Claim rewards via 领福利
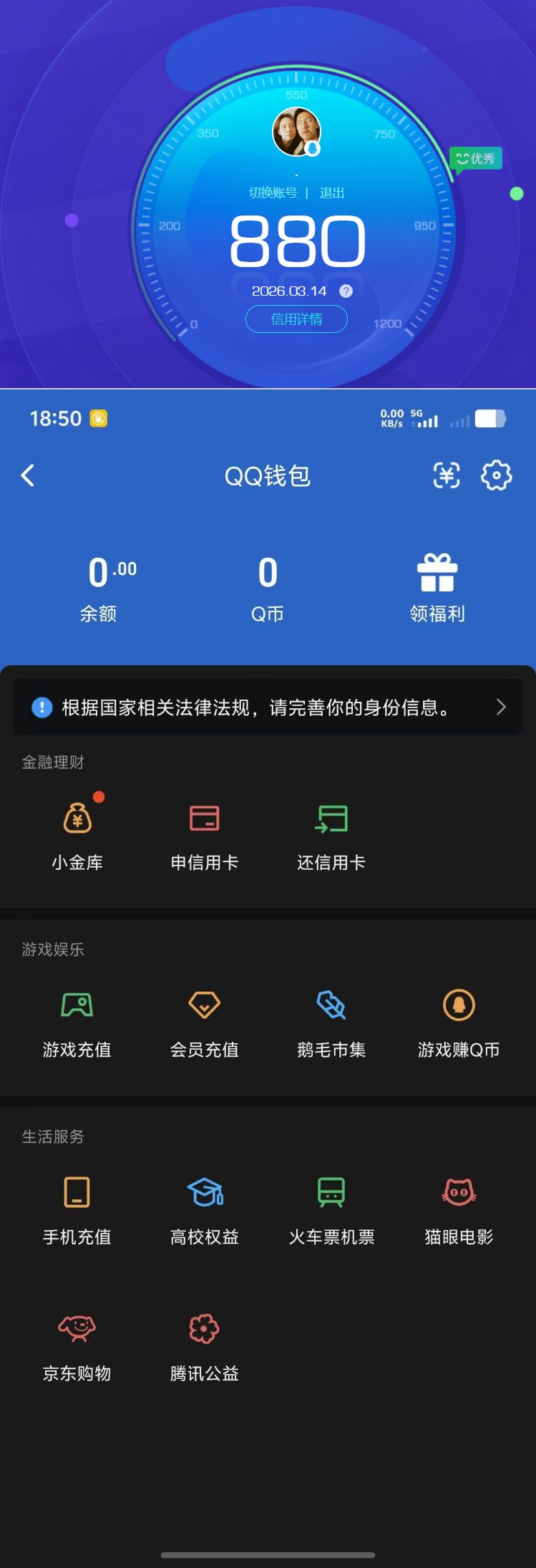Screen dimensions: 536x1568 [x=437, y=589]
